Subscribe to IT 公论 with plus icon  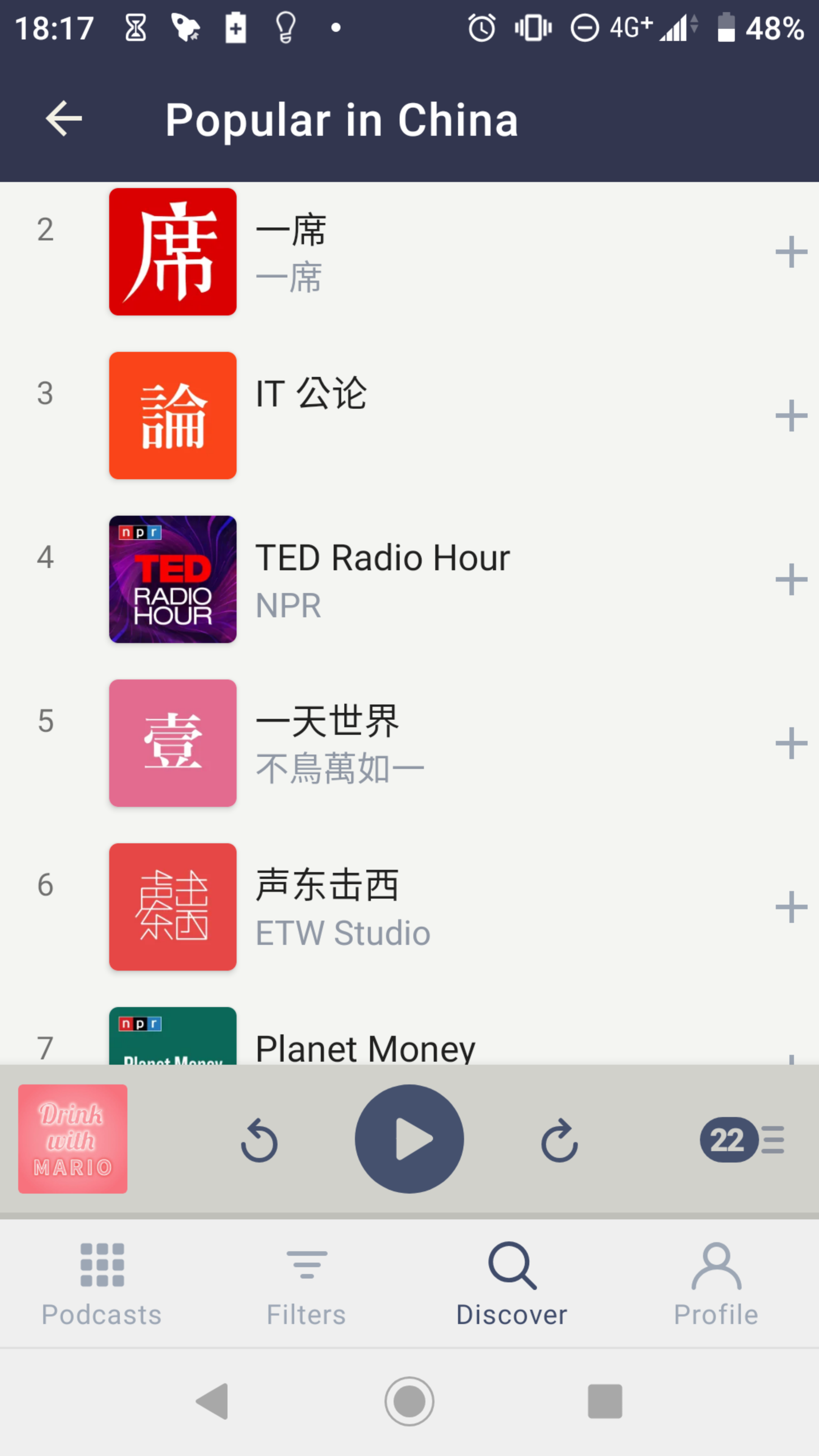[x=791, y=416]
